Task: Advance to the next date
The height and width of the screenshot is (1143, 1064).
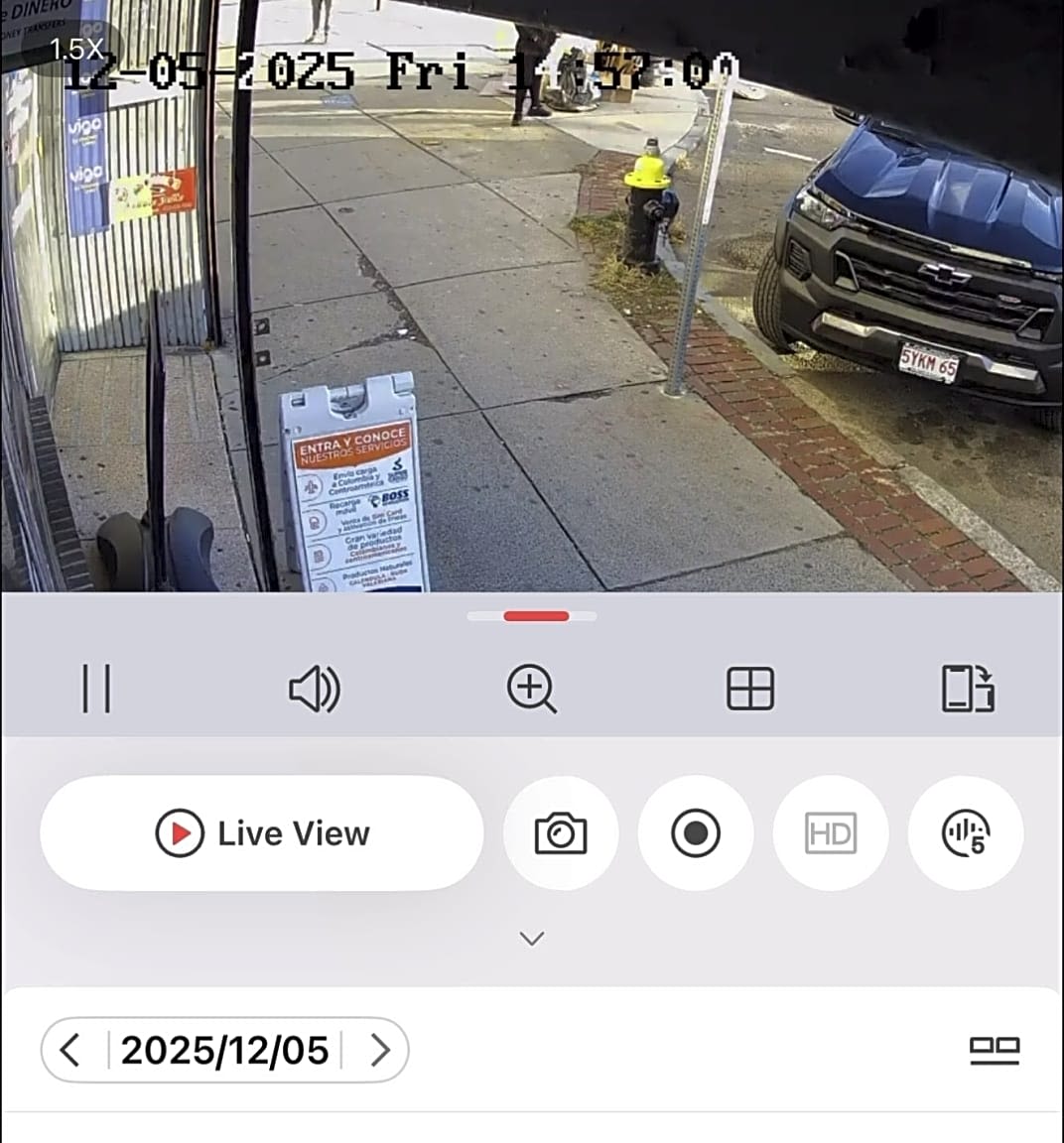Action: 380,1050
